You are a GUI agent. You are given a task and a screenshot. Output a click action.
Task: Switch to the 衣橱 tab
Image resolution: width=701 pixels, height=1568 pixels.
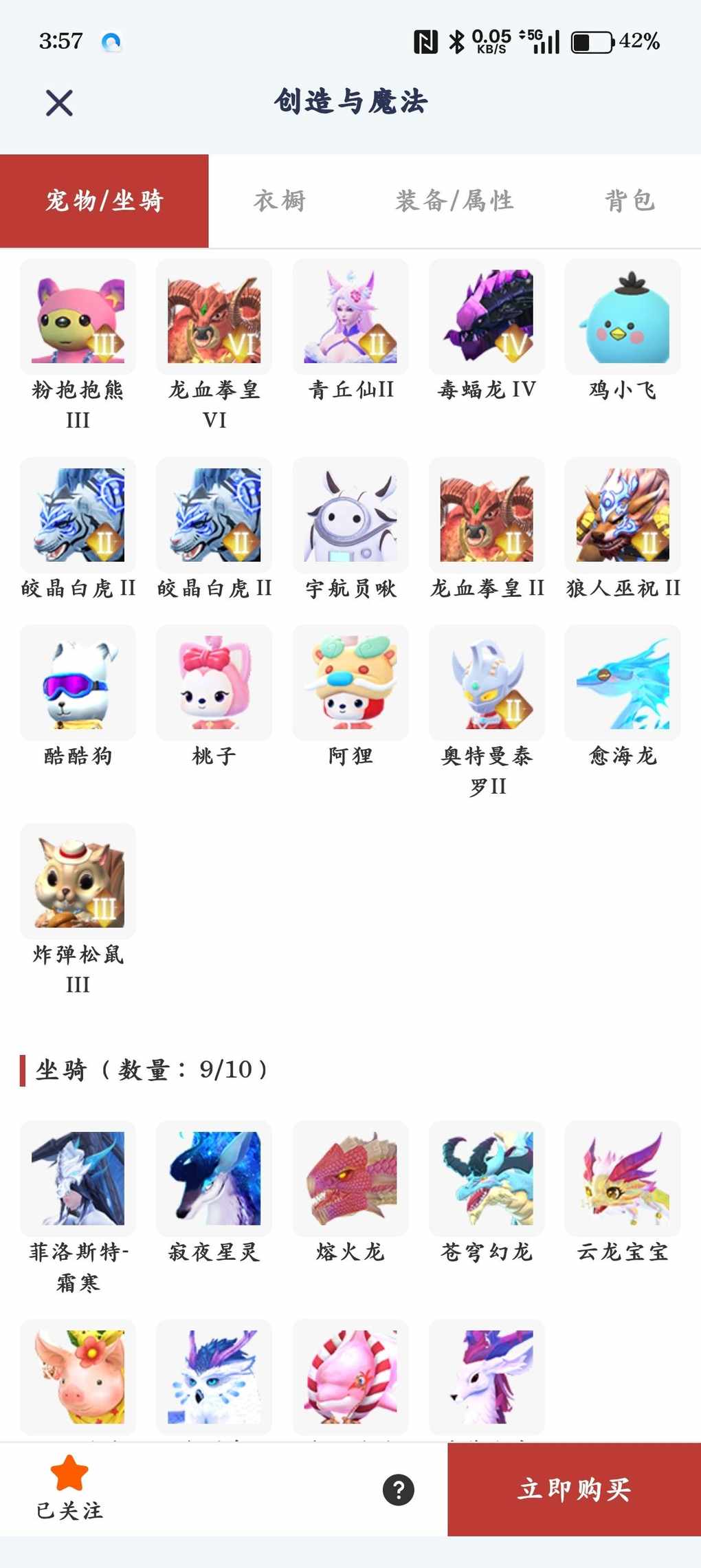pyautogui.click(x=280, y=201)
